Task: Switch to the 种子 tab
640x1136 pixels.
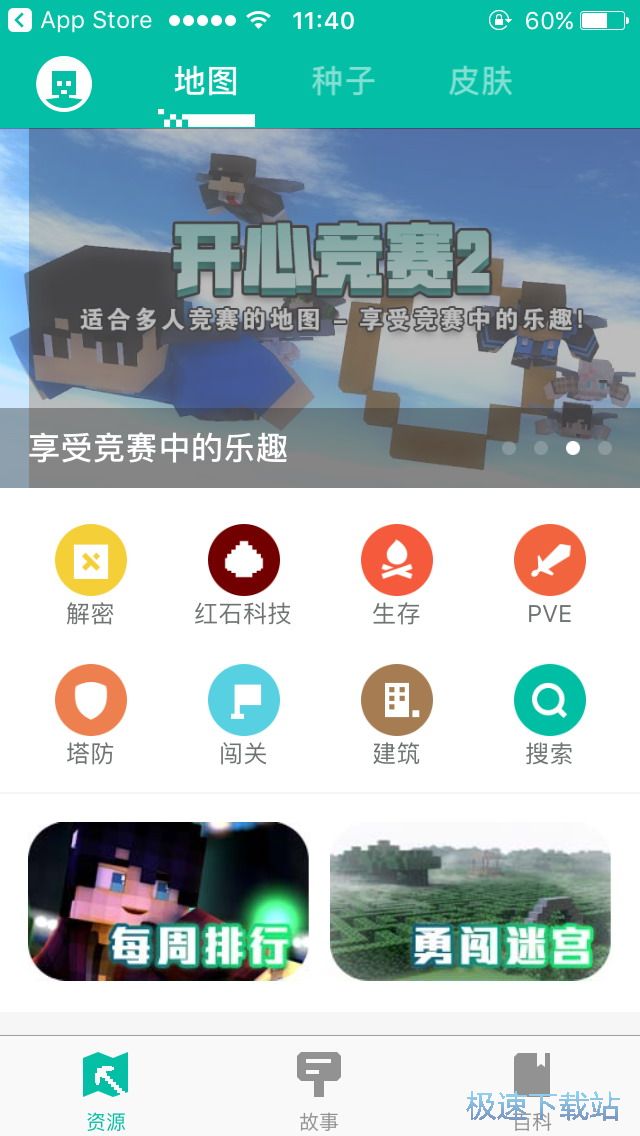Action: coord(343,82)
